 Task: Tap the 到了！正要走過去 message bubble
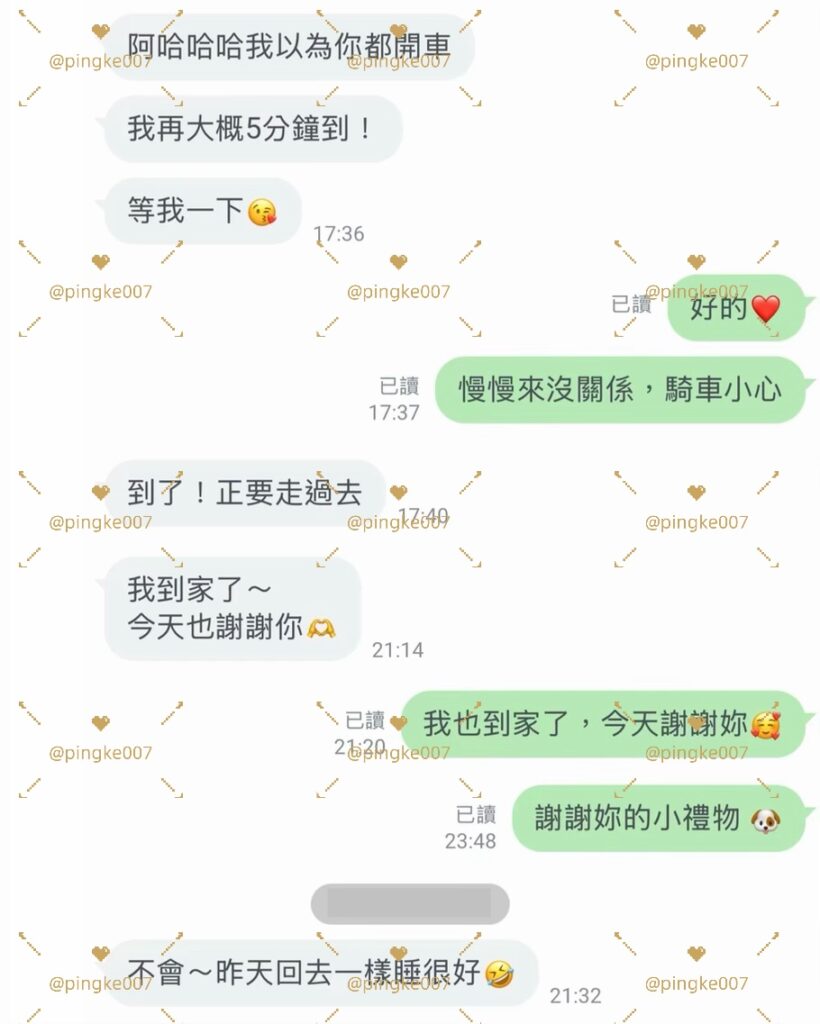coord(244,490)
